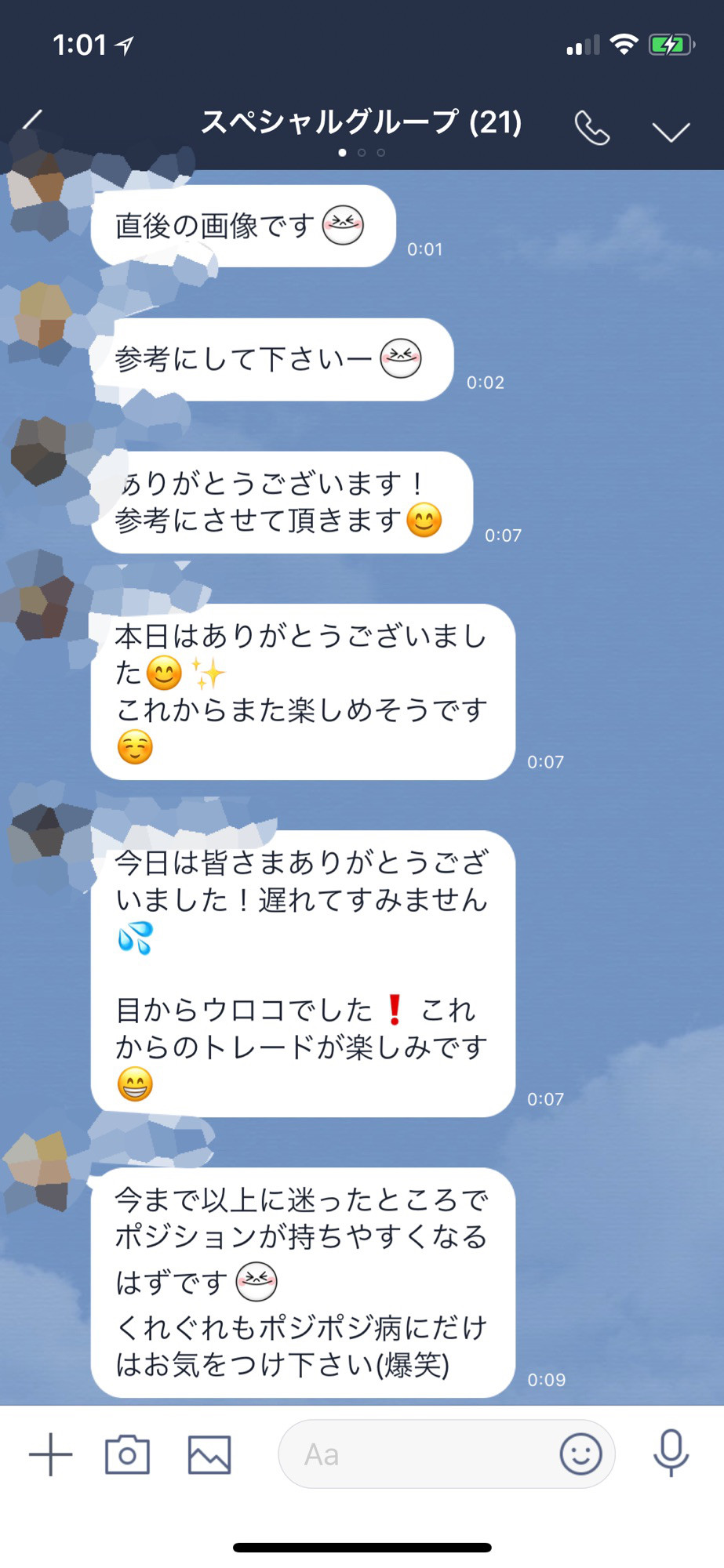Viewport: 724px width, 1568px height.
Task: Go back to the chat list
Action: [33, 121]
